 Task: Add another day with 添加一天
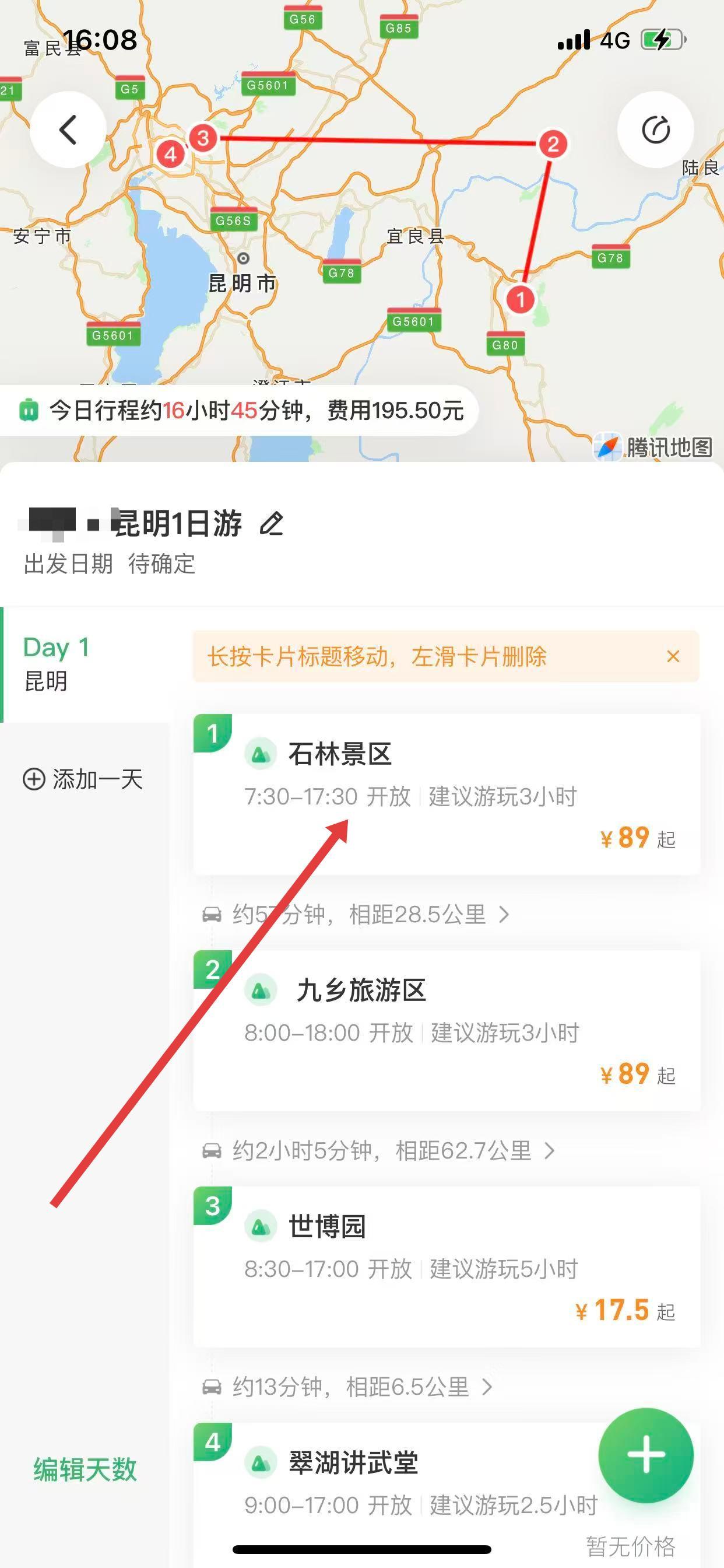pyautogui.click(x=83, y=779)
